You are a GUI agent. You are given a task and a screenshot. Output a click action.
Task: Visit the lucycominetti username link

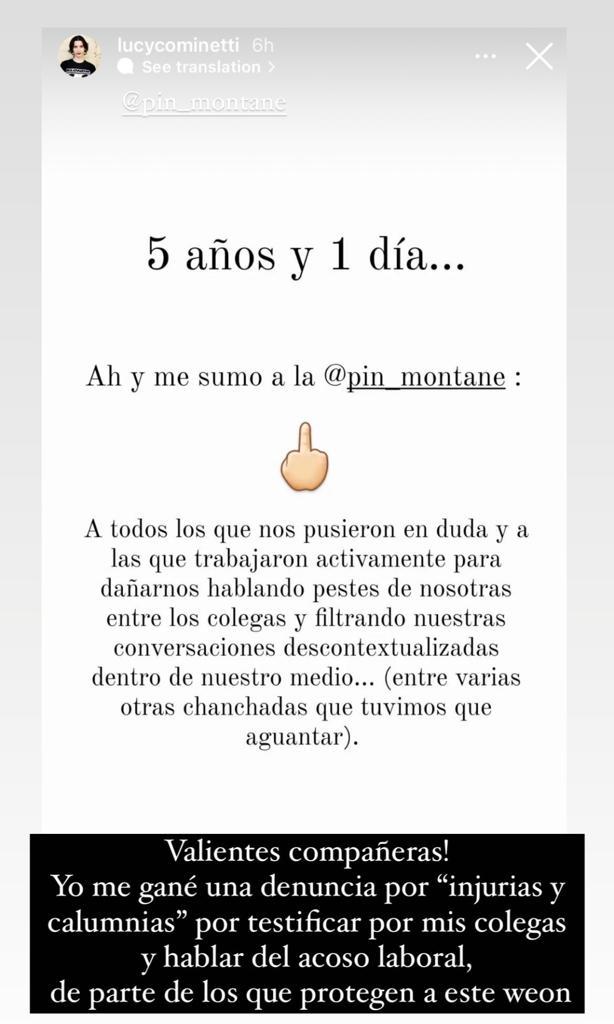pos(179,45)
